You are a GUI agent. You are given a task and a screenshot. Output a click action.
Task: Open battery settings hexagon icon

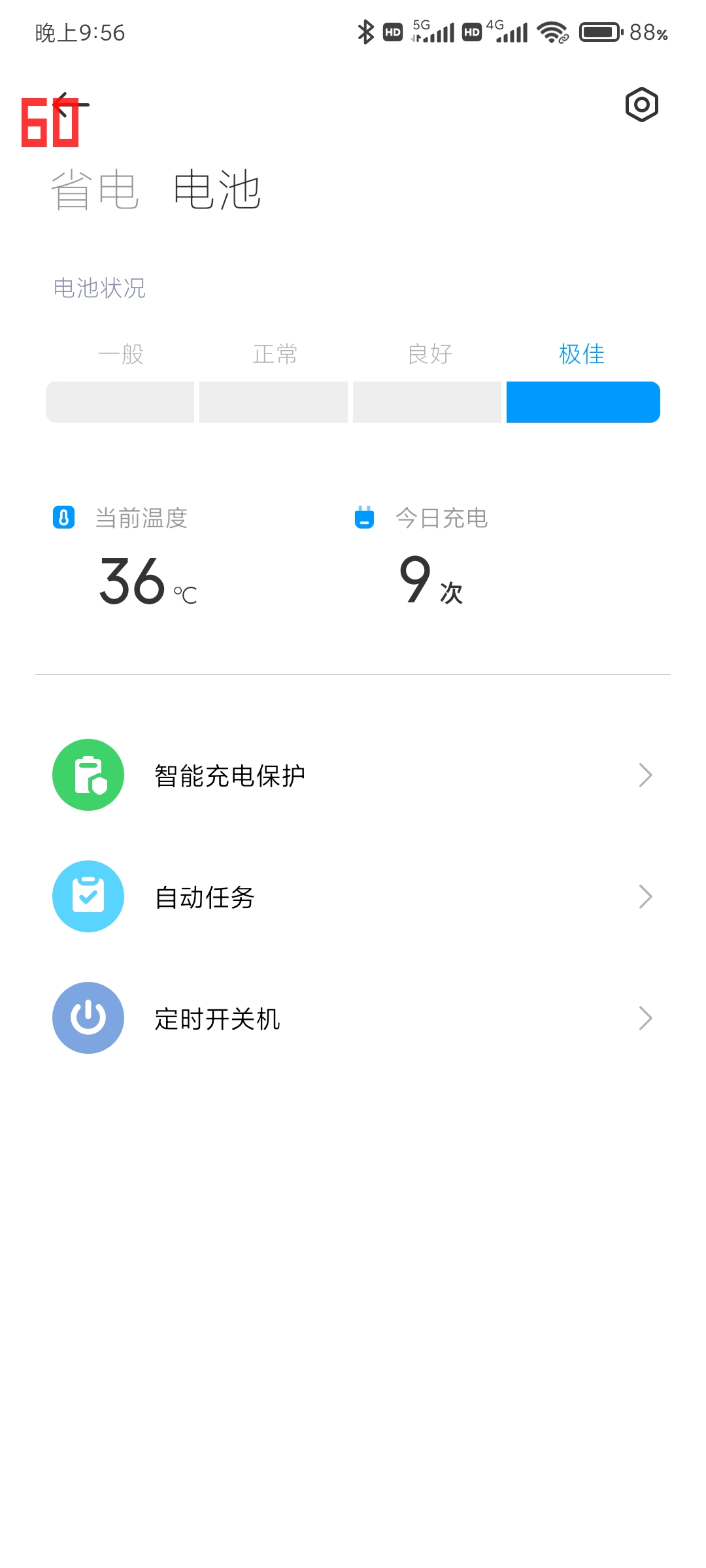coord(641,105)
